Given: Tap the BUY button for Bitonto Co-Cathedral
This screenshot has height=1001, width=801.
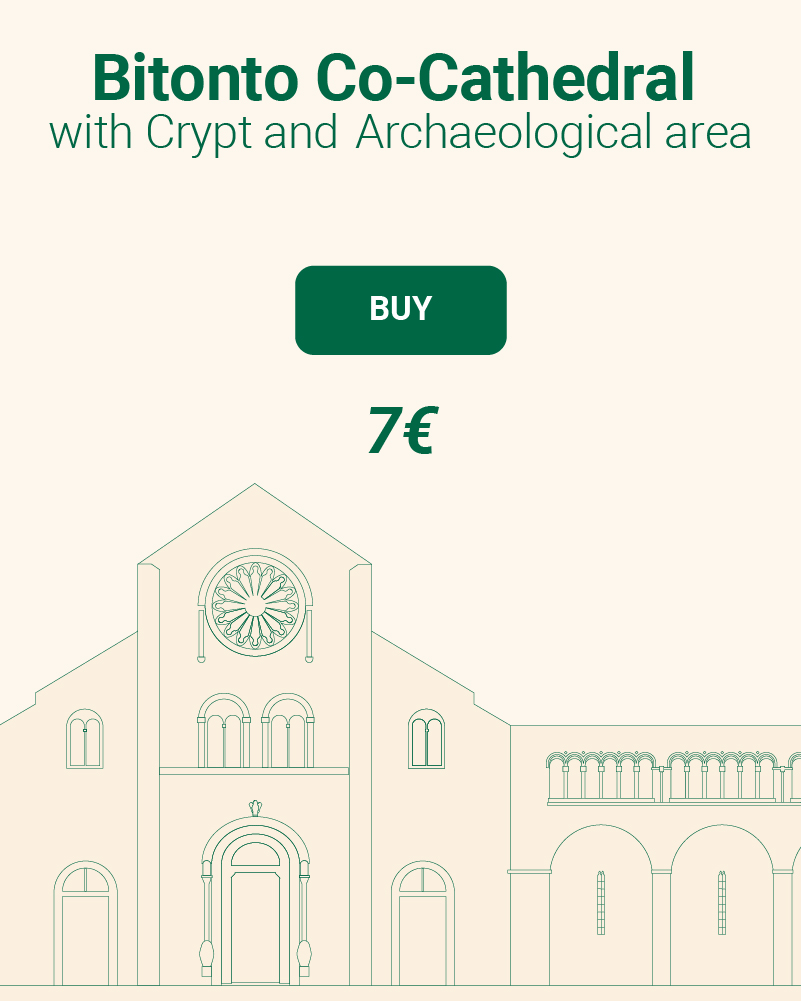Looking at the screenshot, I should coord(400,310).
